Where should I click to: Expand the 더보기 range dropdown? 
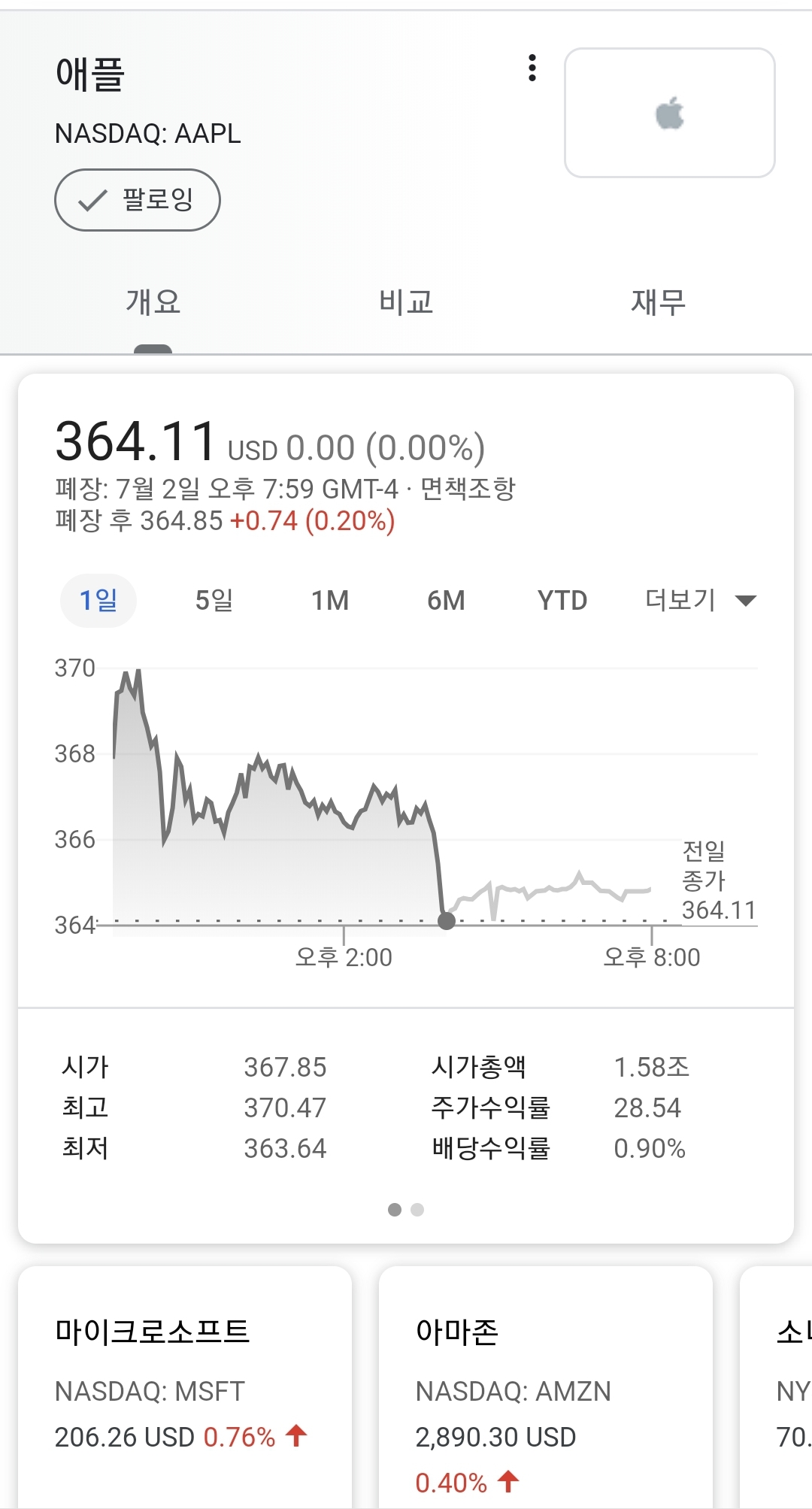point(701,601)
